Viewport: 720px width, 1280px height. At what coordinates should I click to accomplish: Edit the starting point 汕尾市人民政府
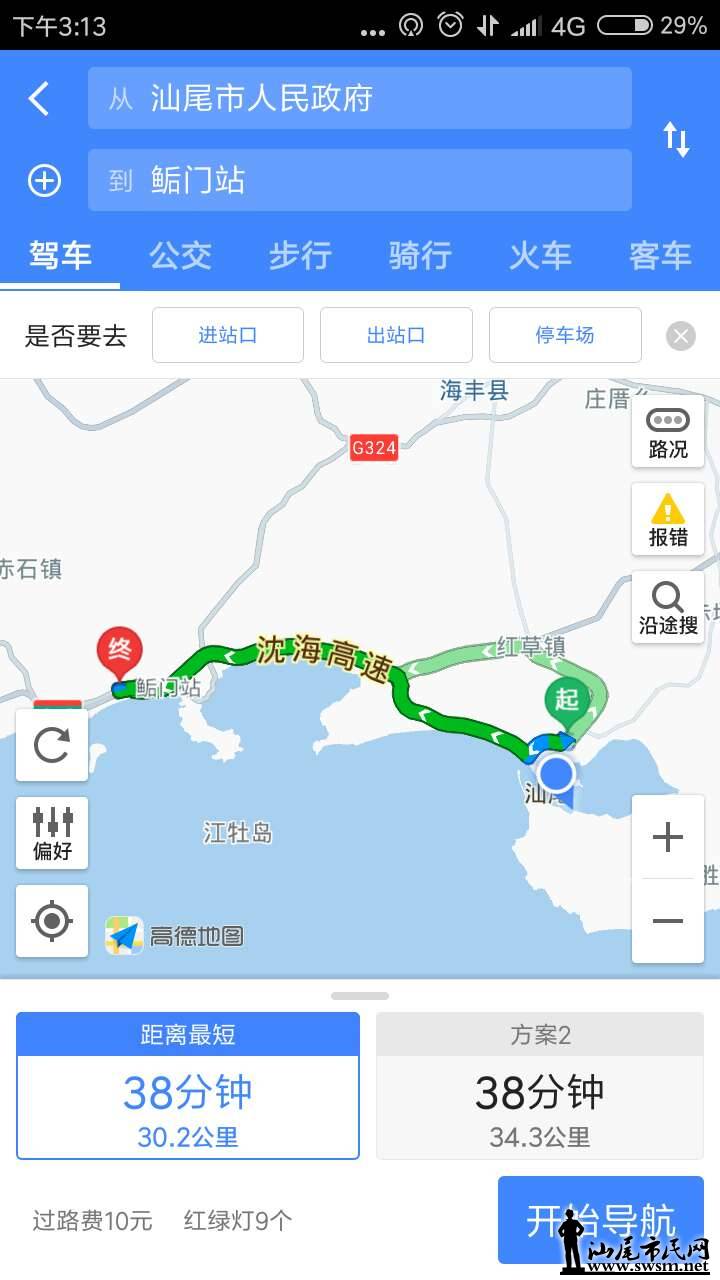click(x=360, y=98)
